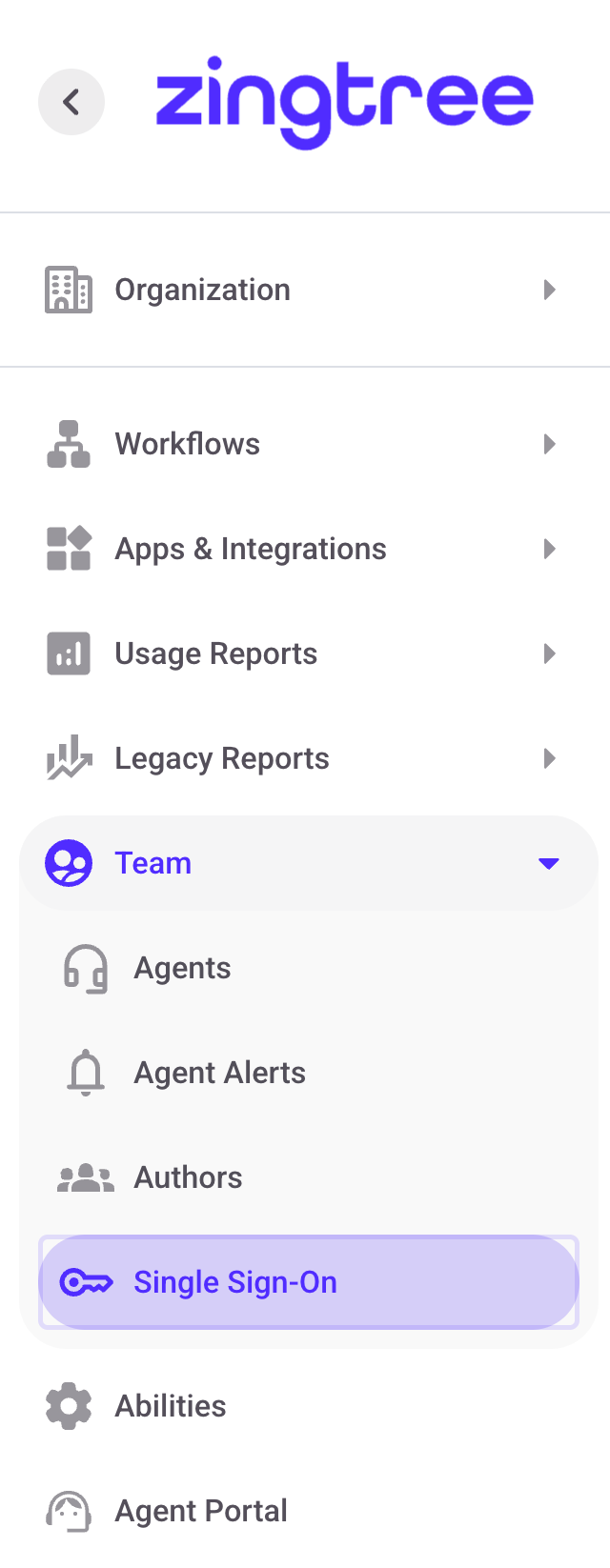610x1568 pixels.
Task: Open the Agent Portal
Action: [x=200, y=1511]
